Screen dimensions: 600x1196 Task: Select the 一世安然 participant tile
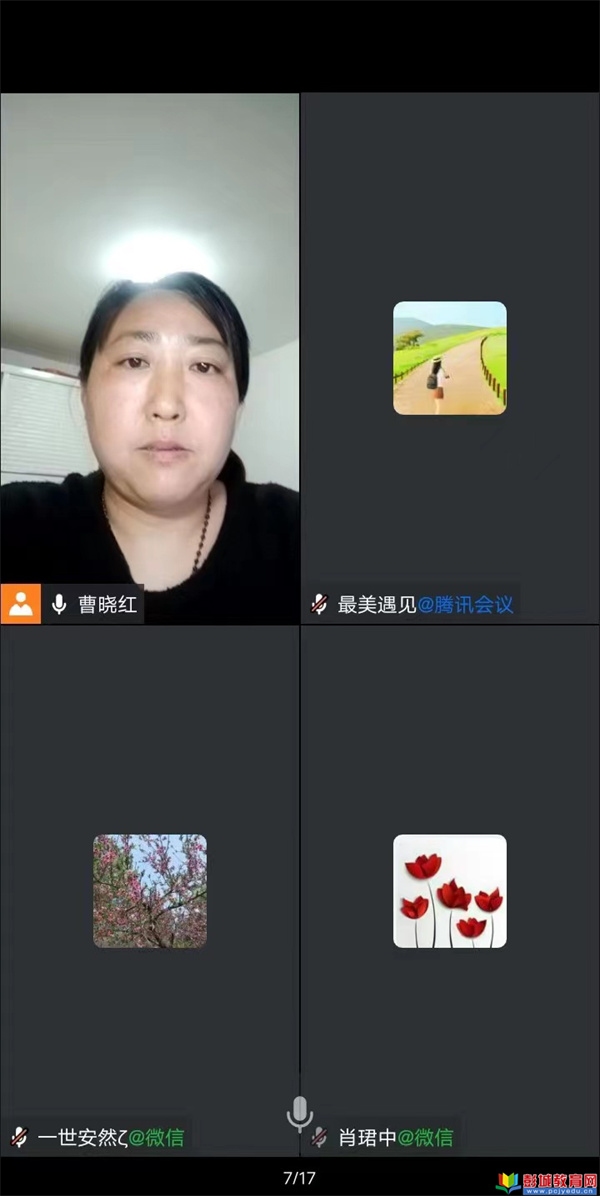[150, 890]
